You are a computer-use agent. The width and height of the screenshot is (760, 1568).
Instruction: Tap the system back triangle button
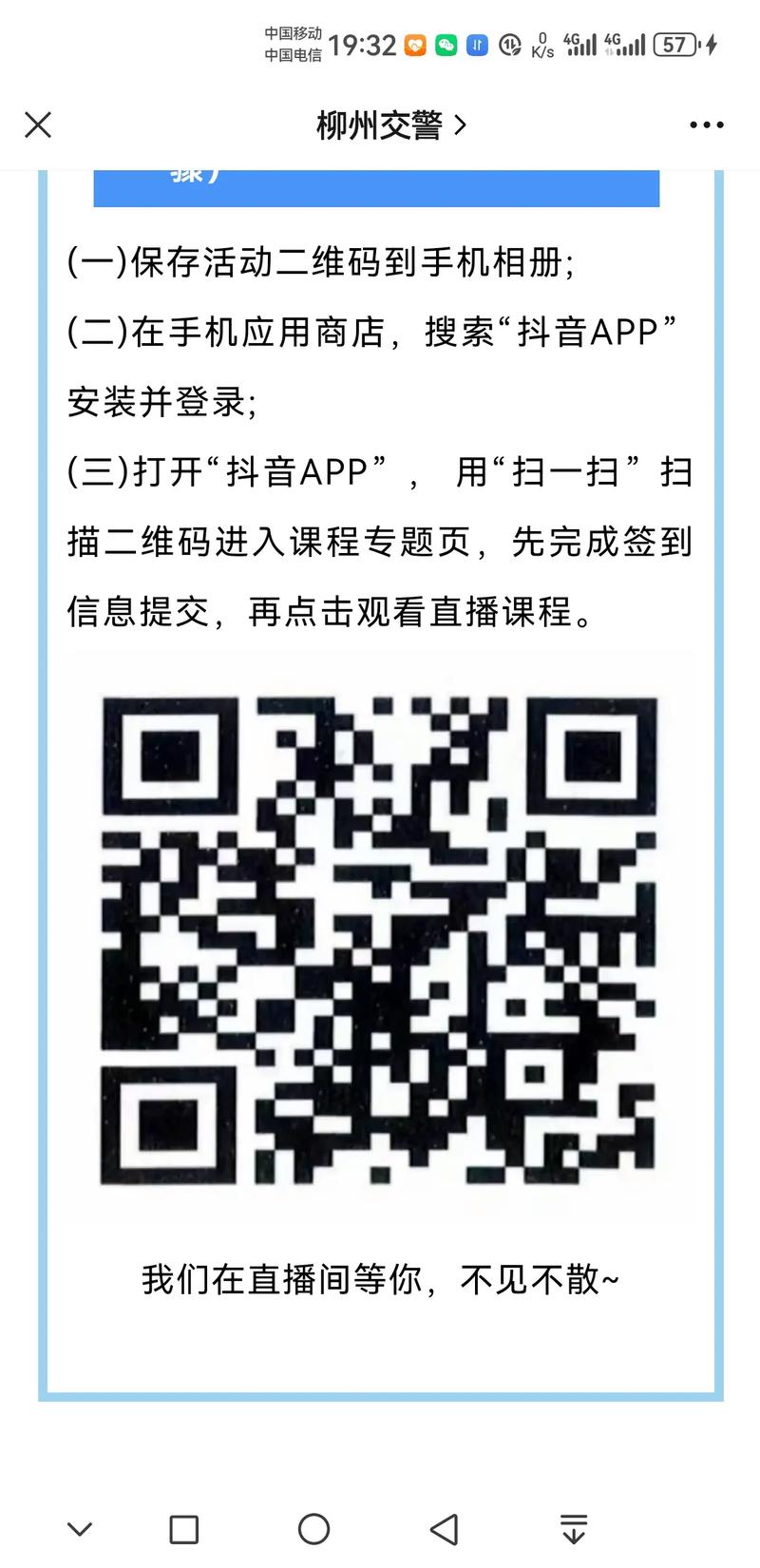pyautogui.click(x=444, y=1529)
